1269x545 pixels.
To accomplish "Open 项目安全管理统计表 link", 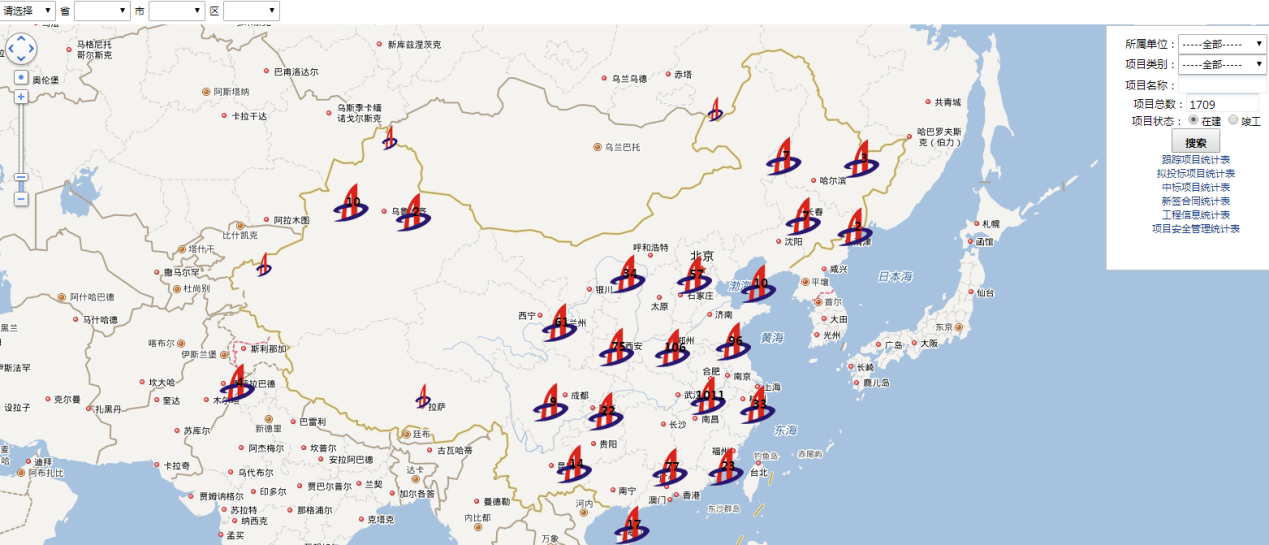I will pyautogui.click(x=1195, y=229).
